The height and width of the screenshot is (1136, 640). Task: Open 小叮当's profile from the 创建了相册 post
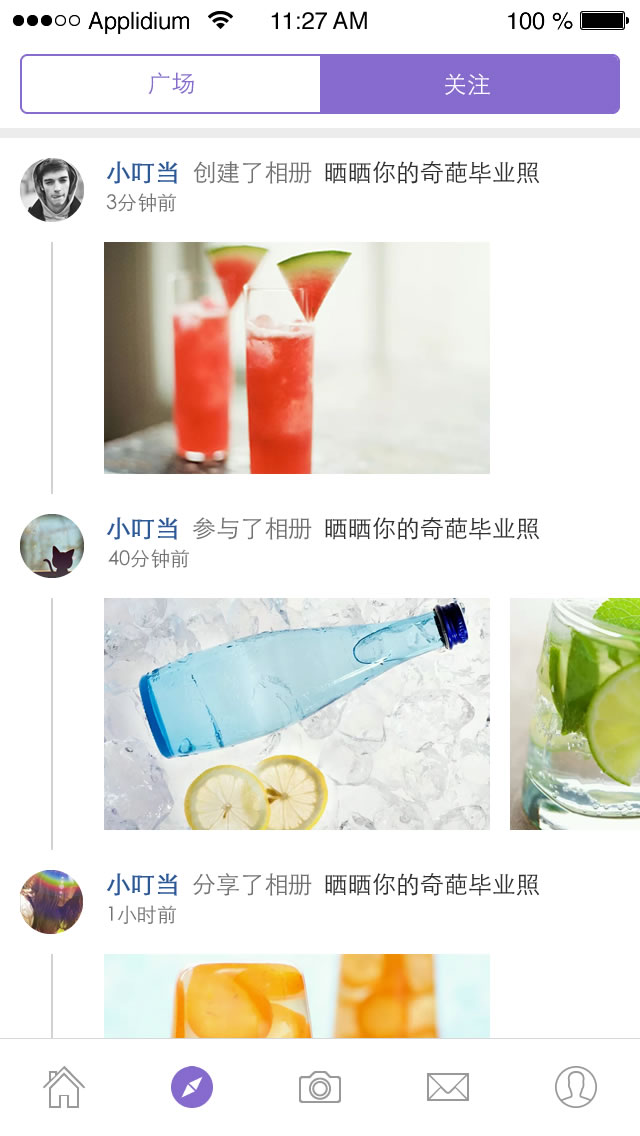[x=142, y=173]
